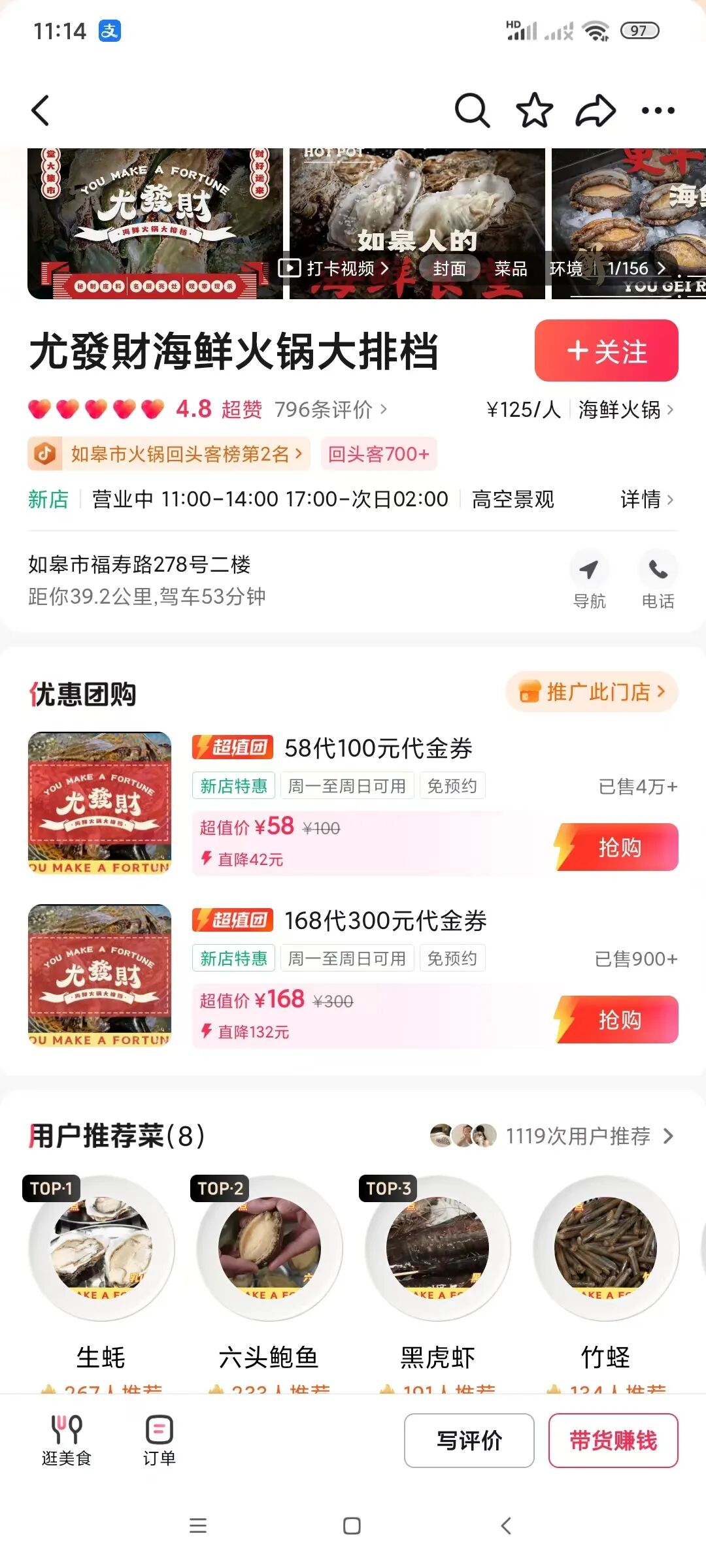Go back to the previous page
Viewport: 706px width, 1568px height.
pyautogui.click(x=41, y=110)
